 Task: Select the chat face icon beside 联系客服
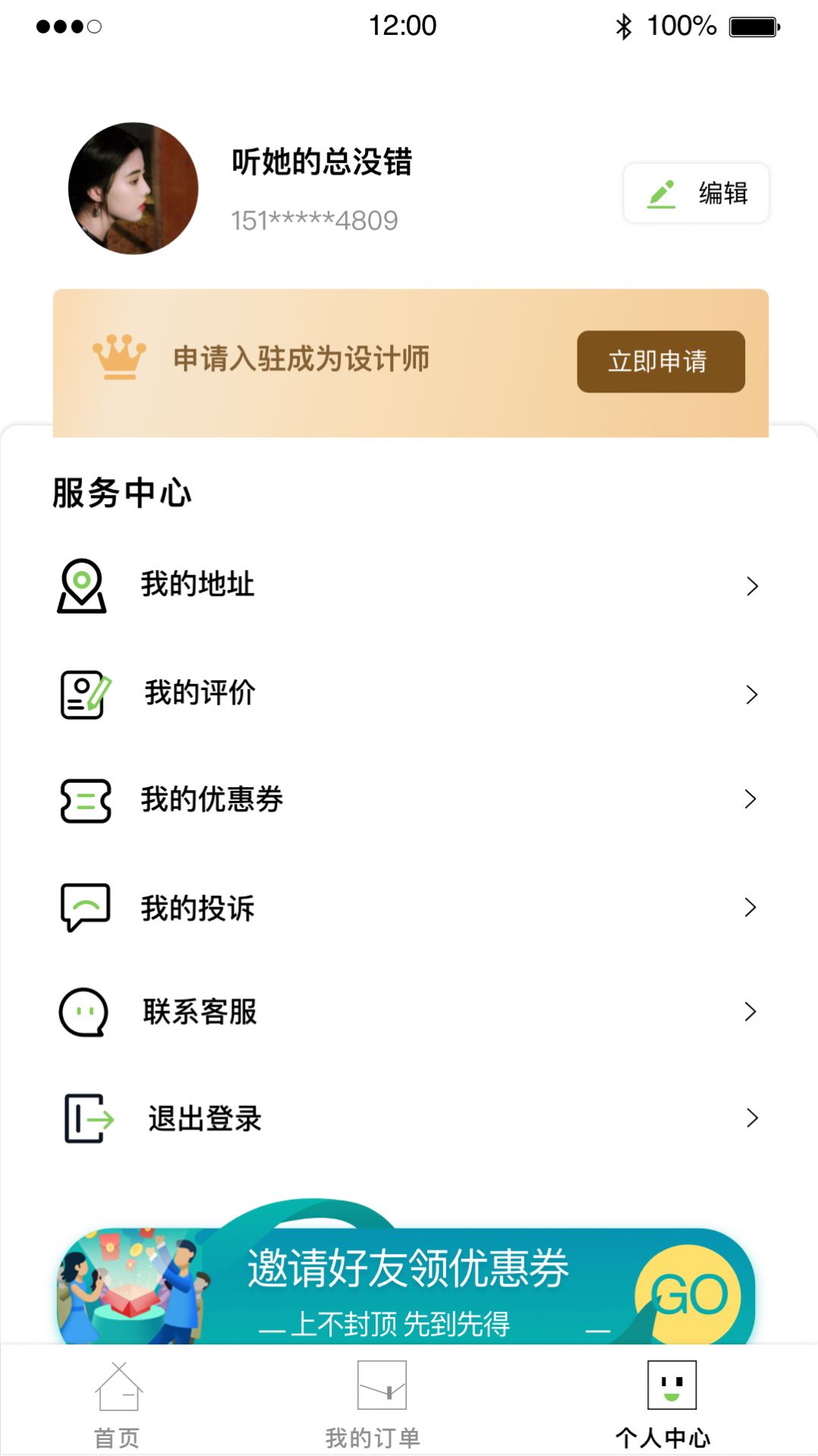coord(83,1012)
